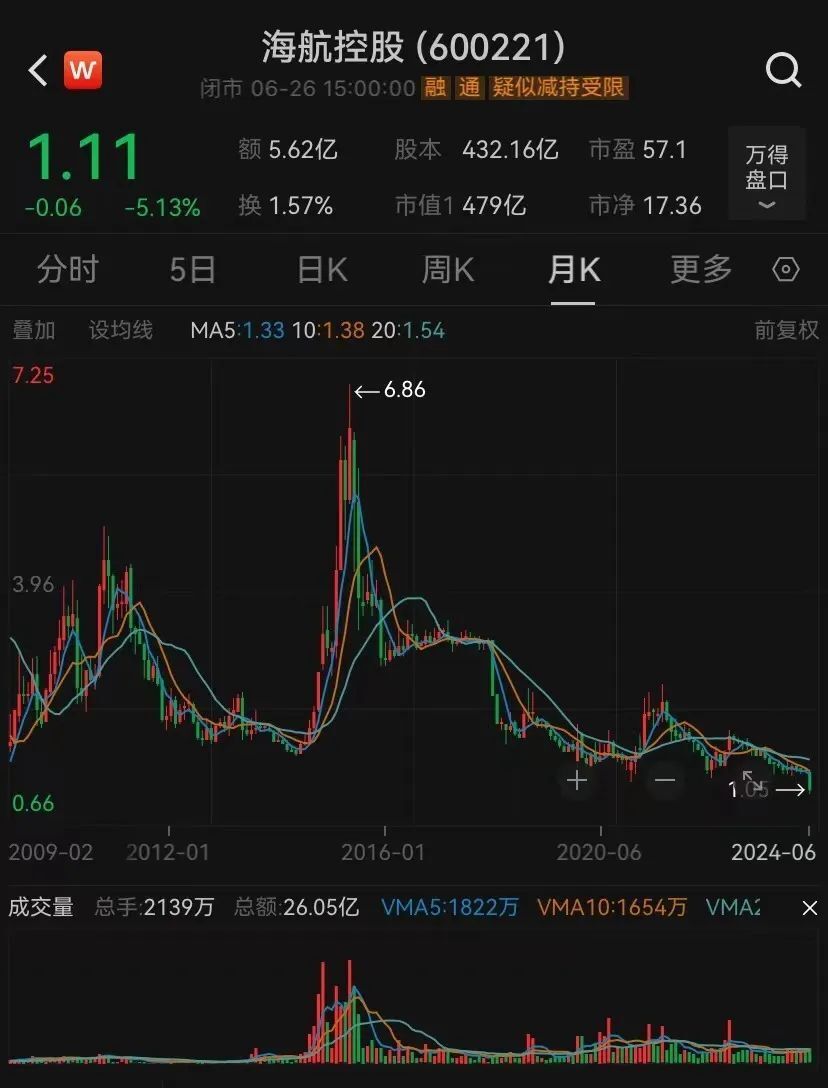Expand the chart to fullscreen

pyautogui.click(x=752, y=781)
